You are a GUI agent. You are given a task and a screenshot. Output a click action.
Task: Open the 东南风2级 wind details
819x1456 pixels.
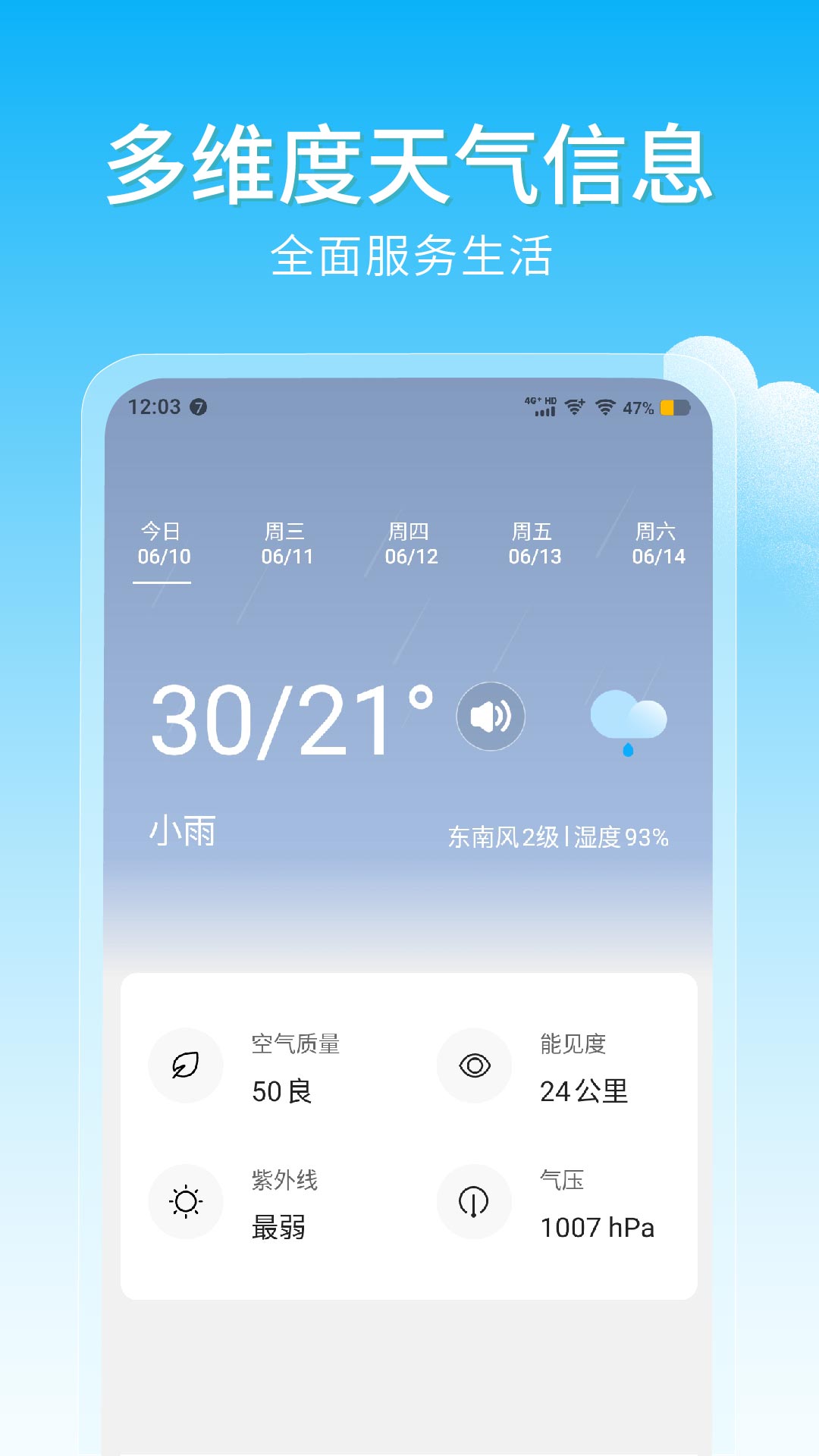click(x=507, y=838)
